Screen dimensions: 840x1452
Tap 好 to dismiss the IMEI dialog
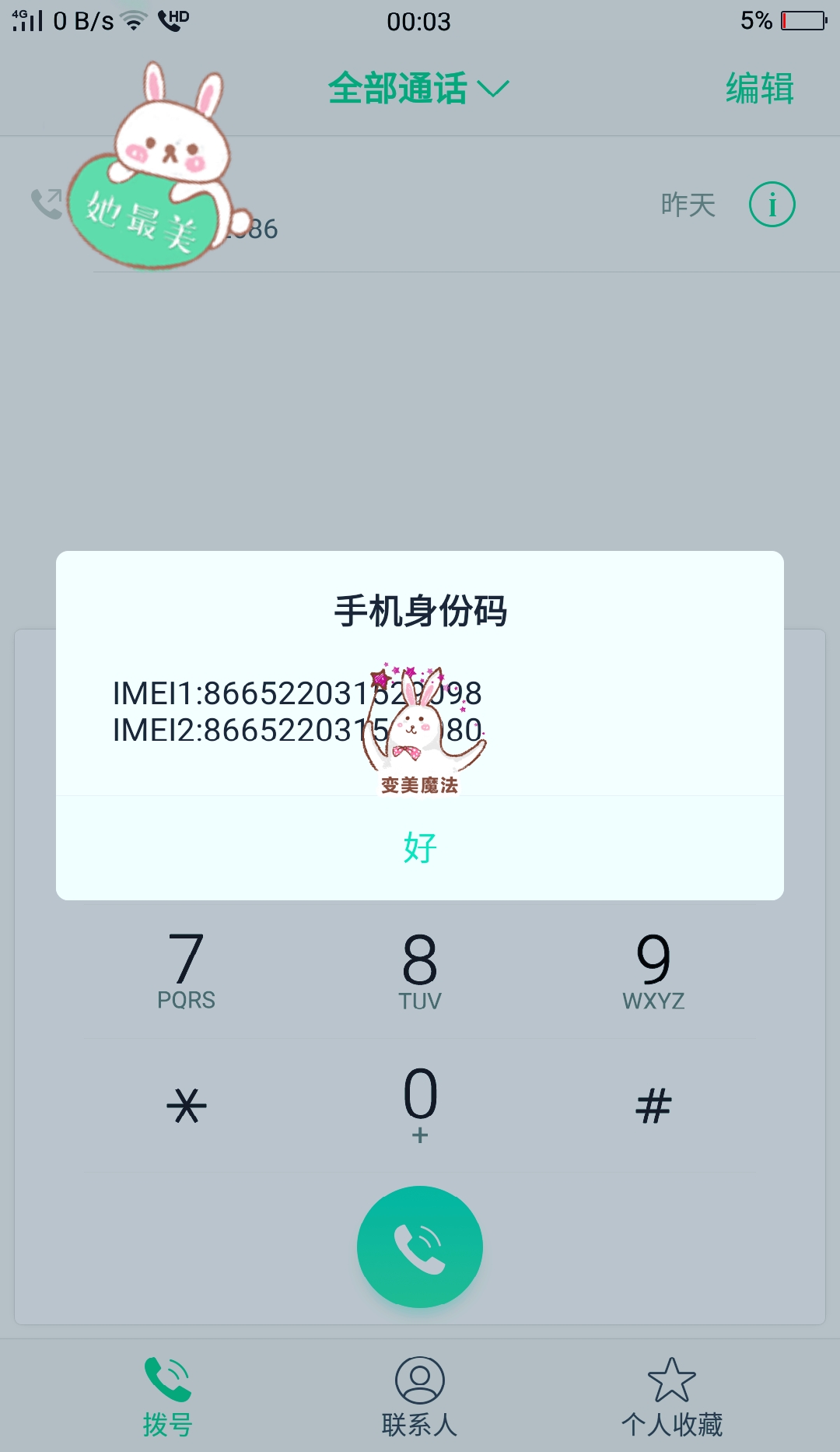[x=420, y=847]
